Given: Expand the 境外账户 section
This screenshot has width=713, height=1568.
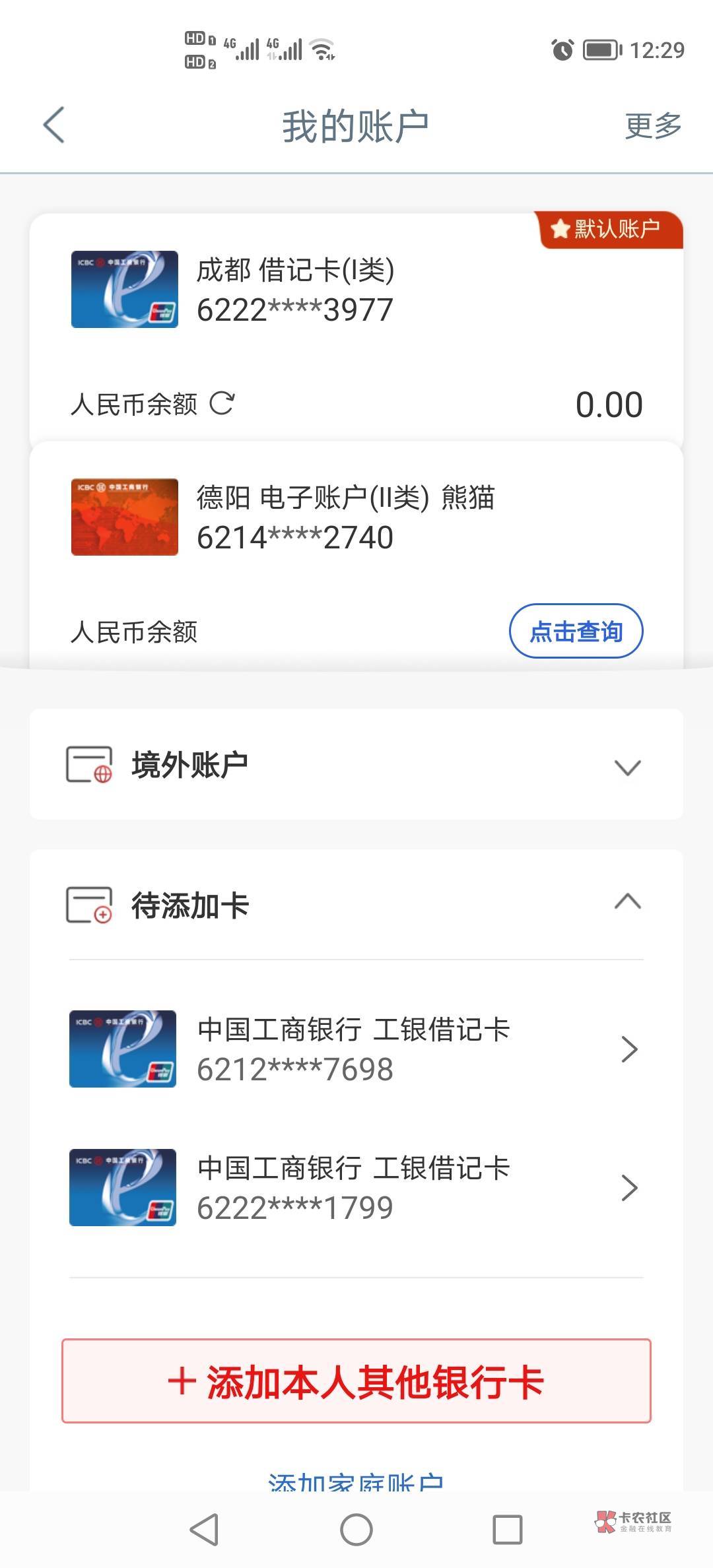Looking at the screenshot, I should coord(627,766).
